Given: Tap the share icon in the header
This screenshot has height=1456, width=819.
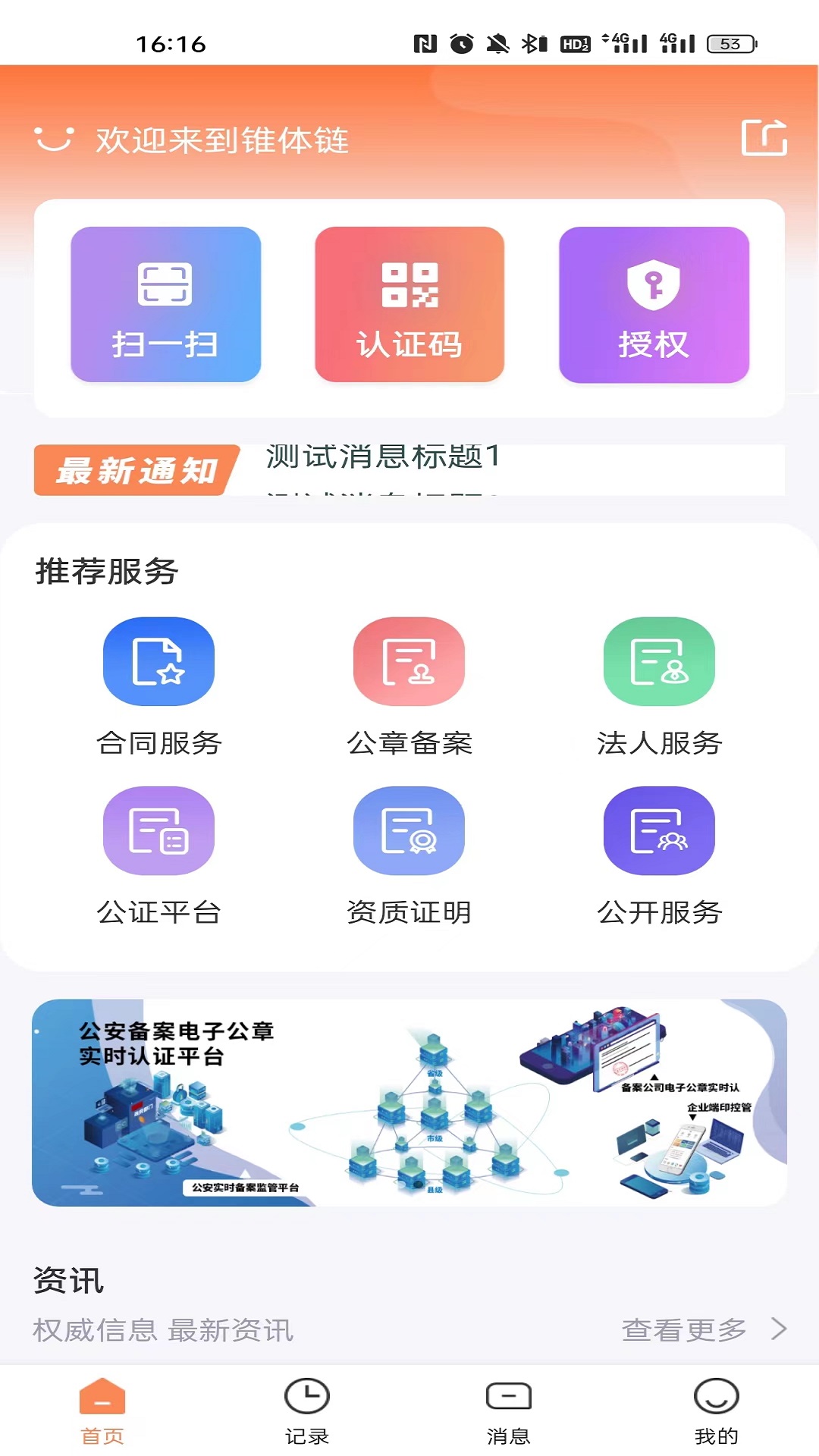Looking at the screenshot, I should 764,138.
